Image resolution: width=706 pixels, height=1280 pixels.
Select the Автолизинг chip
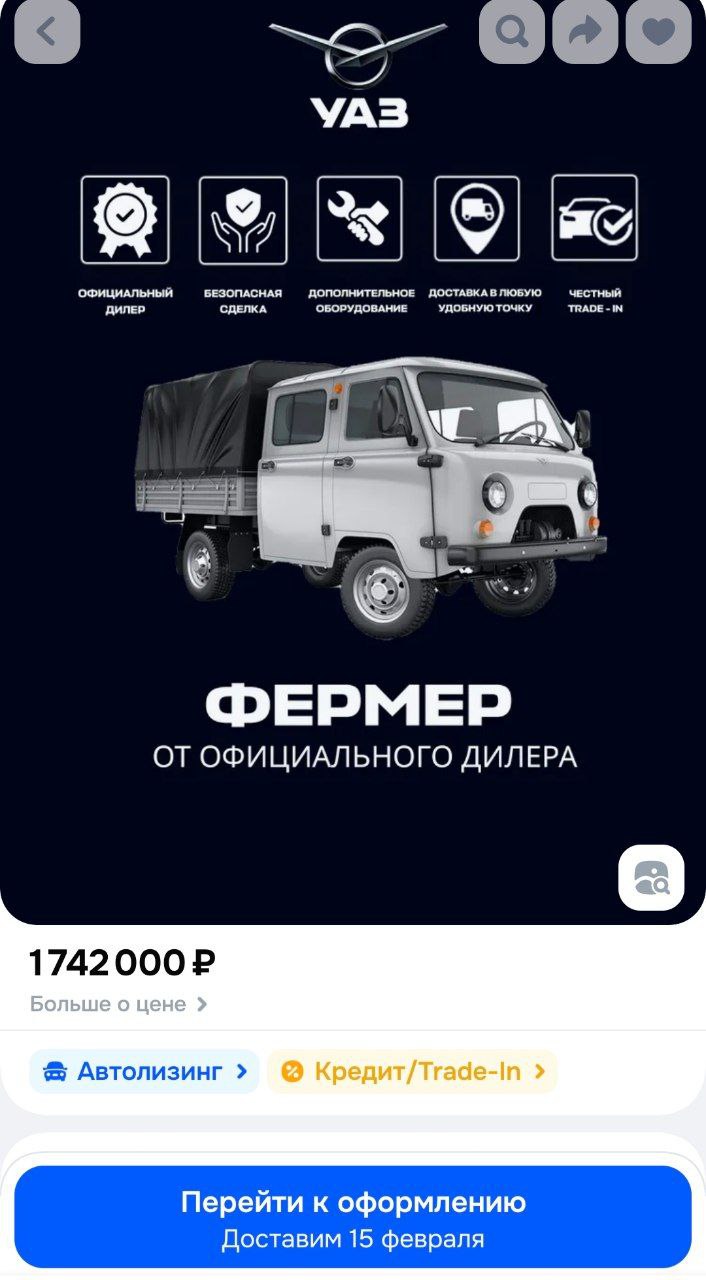144,1072
